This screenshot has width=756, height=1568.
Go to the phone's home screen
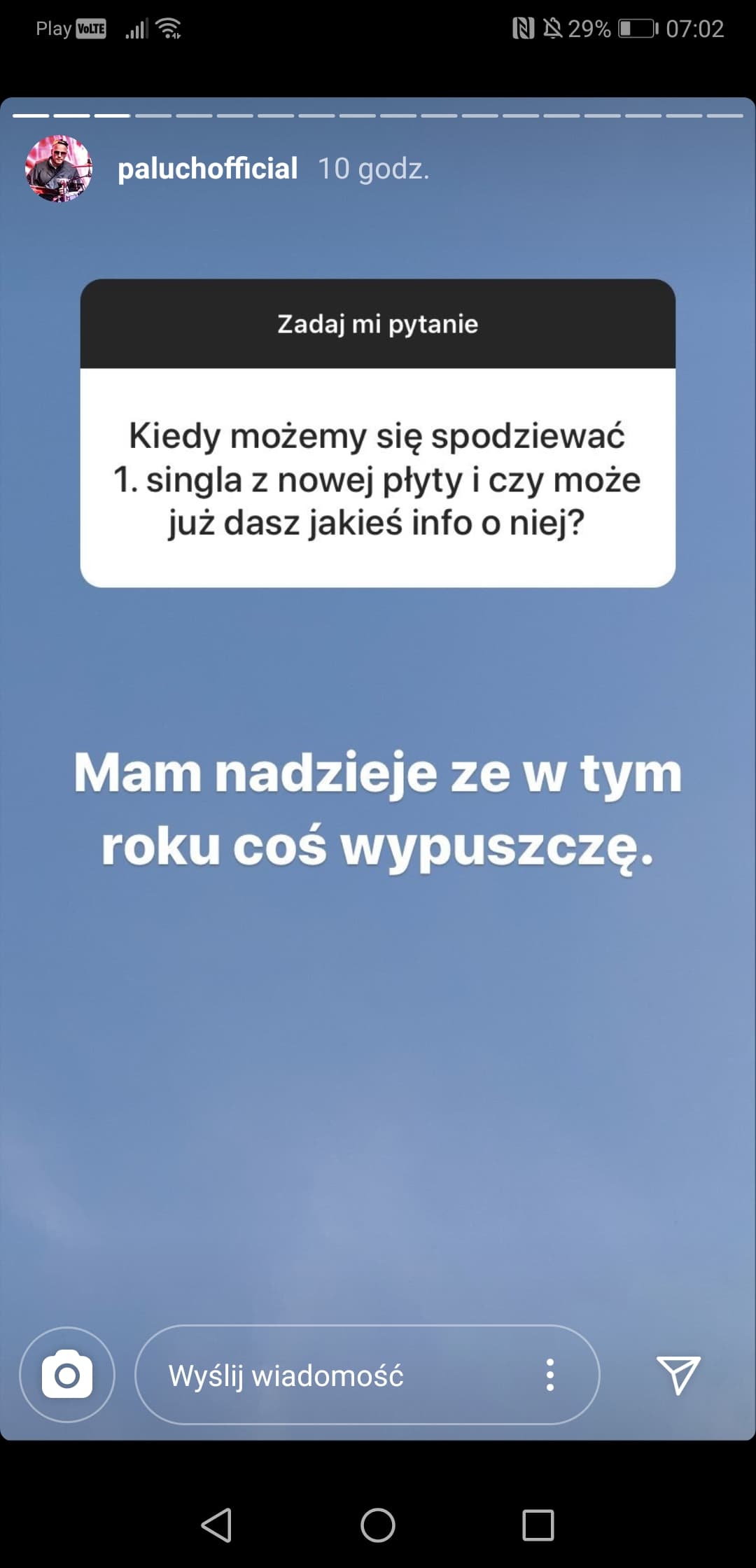click(x=378, y=1525)
